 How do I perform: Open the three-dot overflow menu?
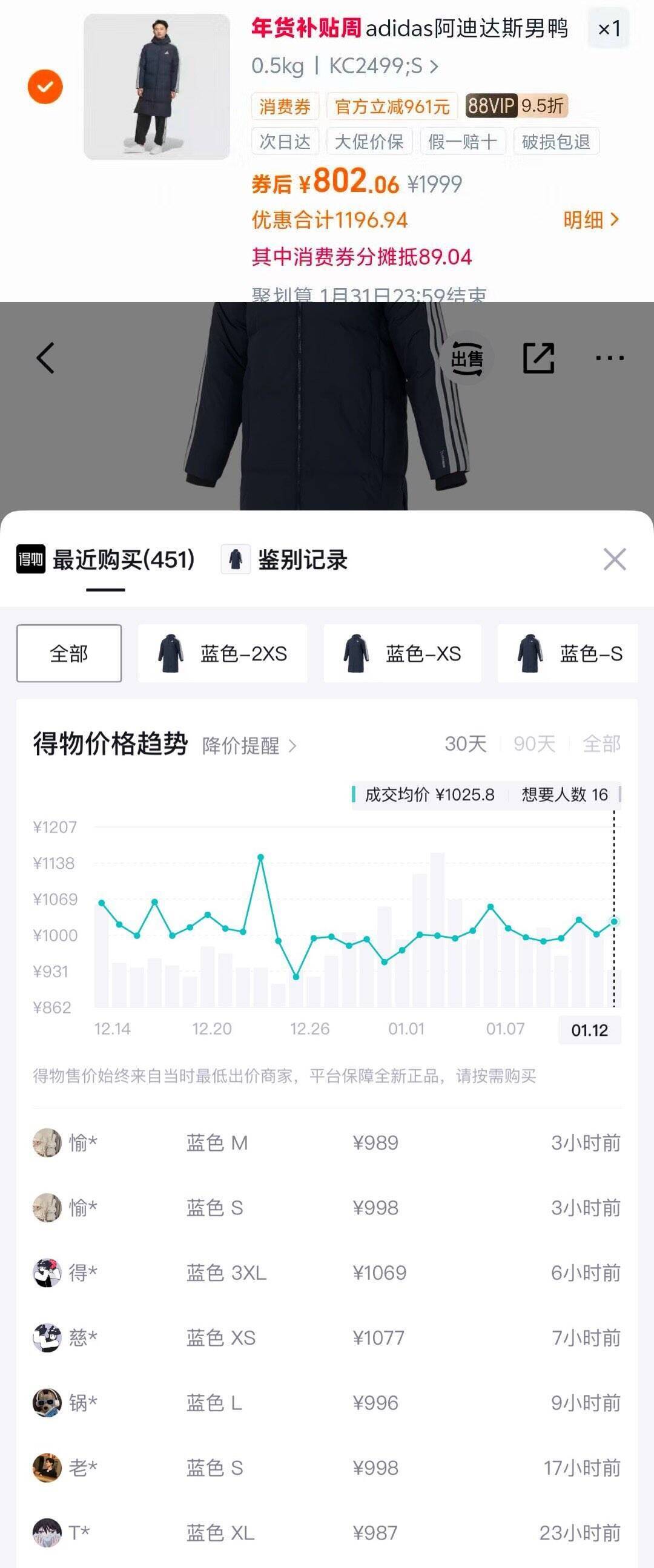pos(610,358)
